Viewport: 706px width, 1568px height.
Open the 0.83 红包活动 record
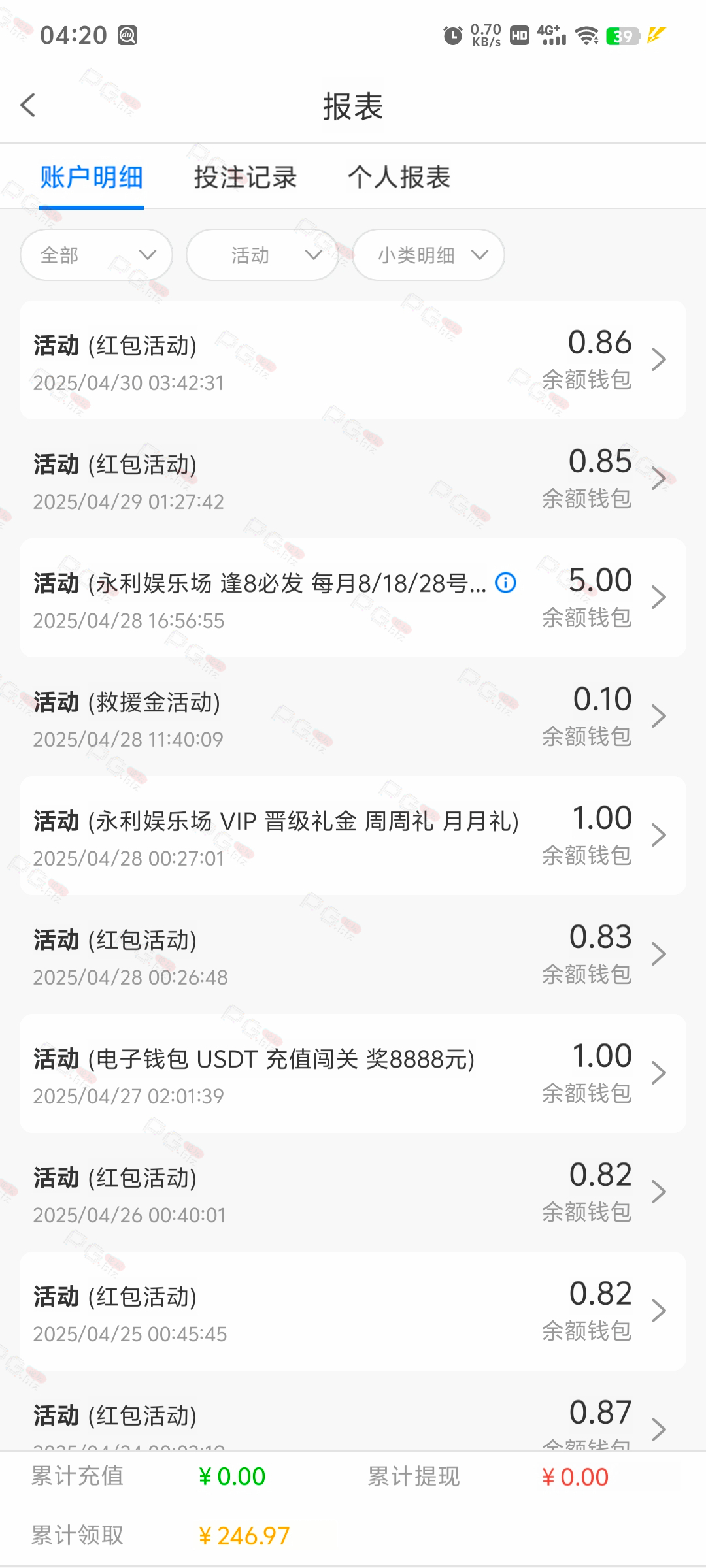point(353,955)
